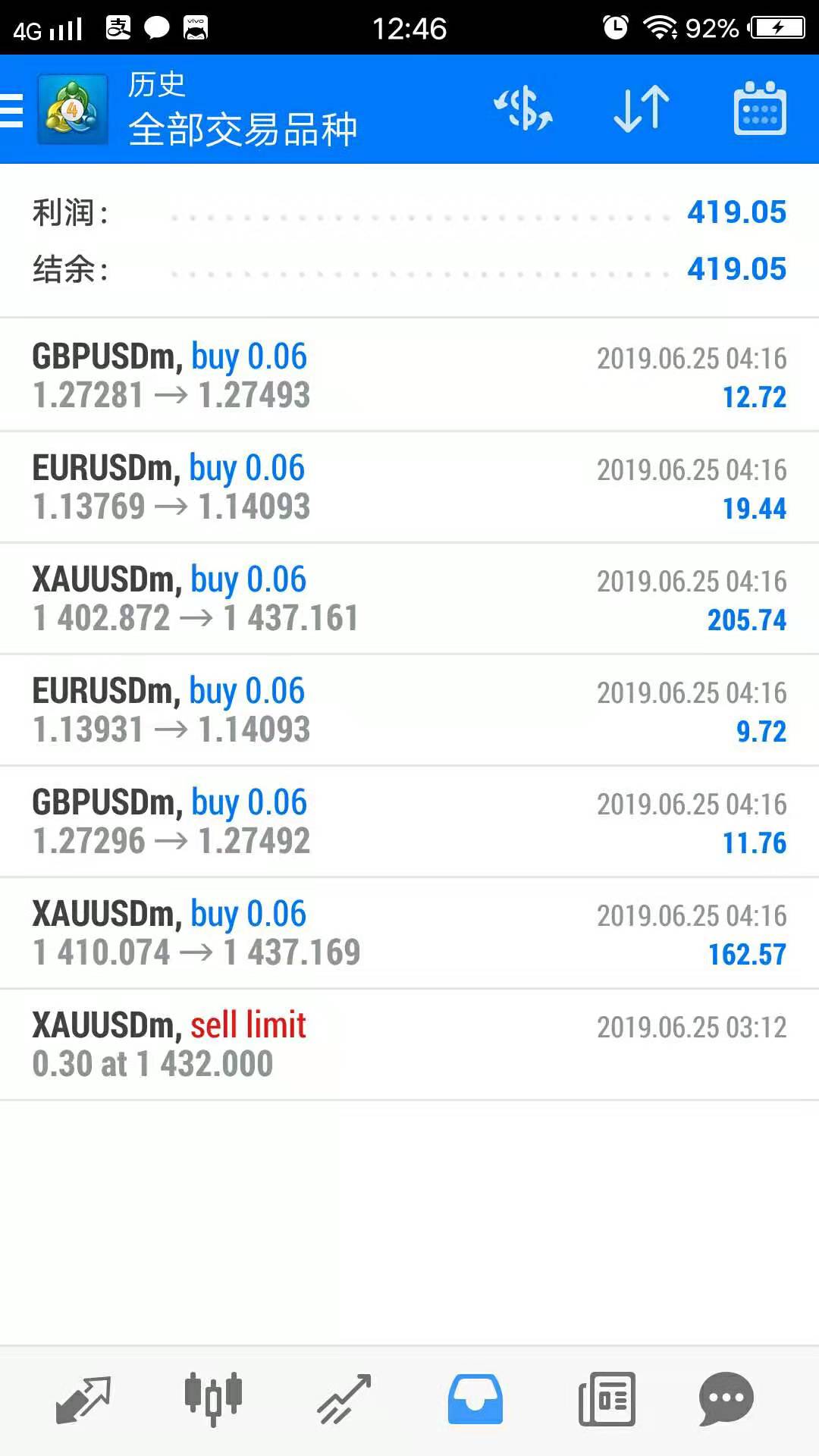Open the XAUUSDm trade with profit 205.74
This screenshot has width=819, height=1456.
pos(409,598)
